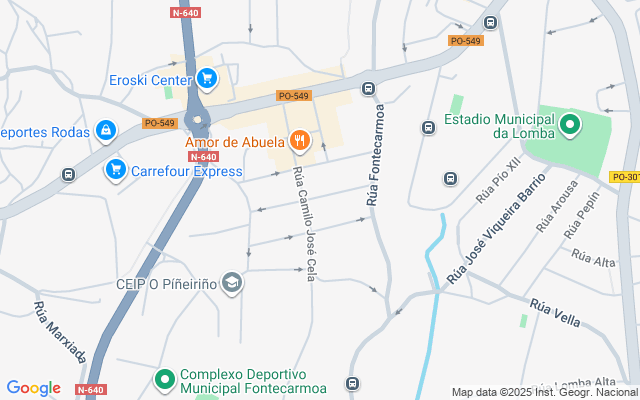This screenshot has height=400, width=640.
Task: Open CEIP O Piñeiriño school pin
Action: 232,284
